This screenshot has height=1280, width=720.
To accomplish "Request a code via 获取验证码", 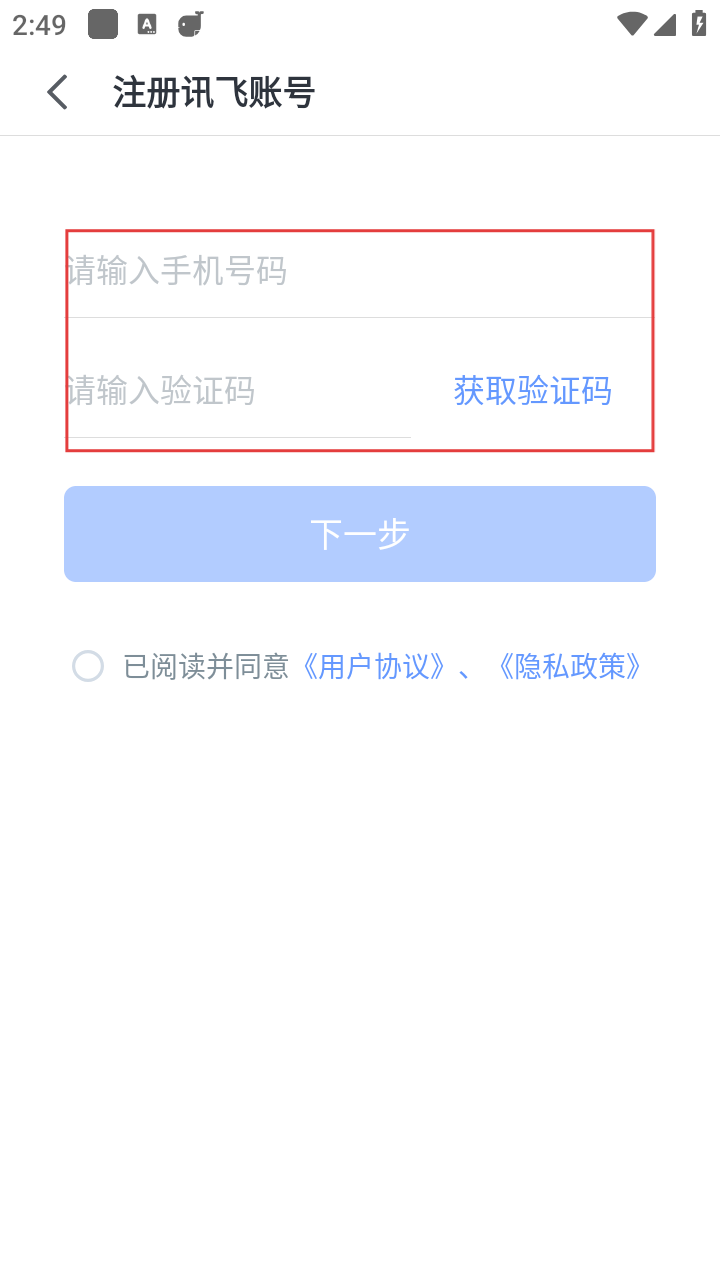I will click(532, 391).
